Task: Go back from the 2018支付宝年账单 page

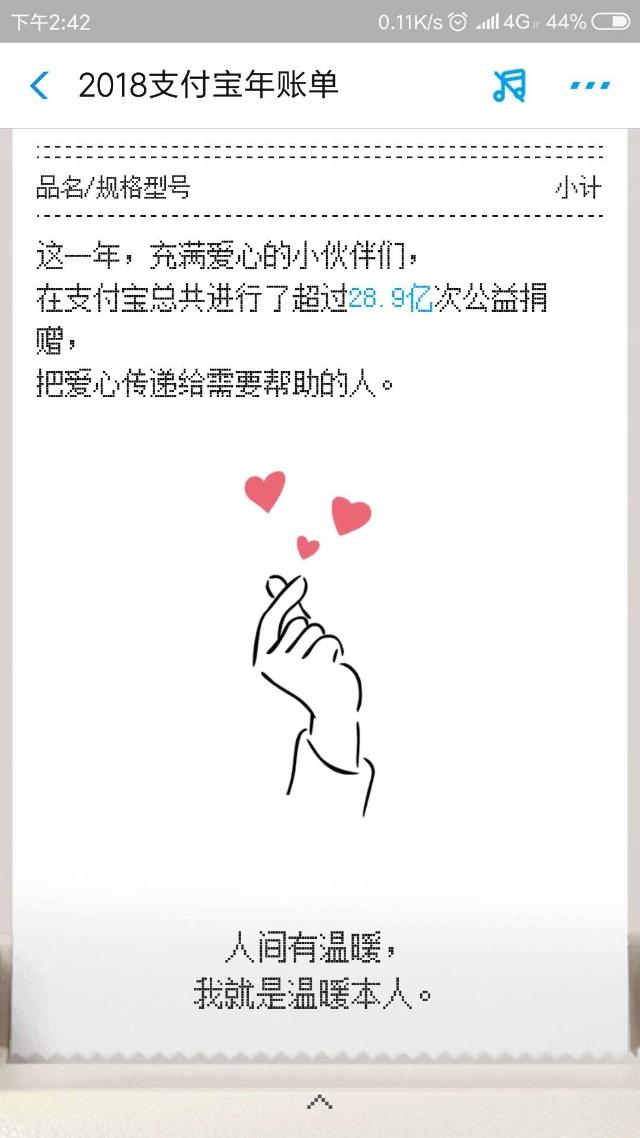Action: point(39,86)
